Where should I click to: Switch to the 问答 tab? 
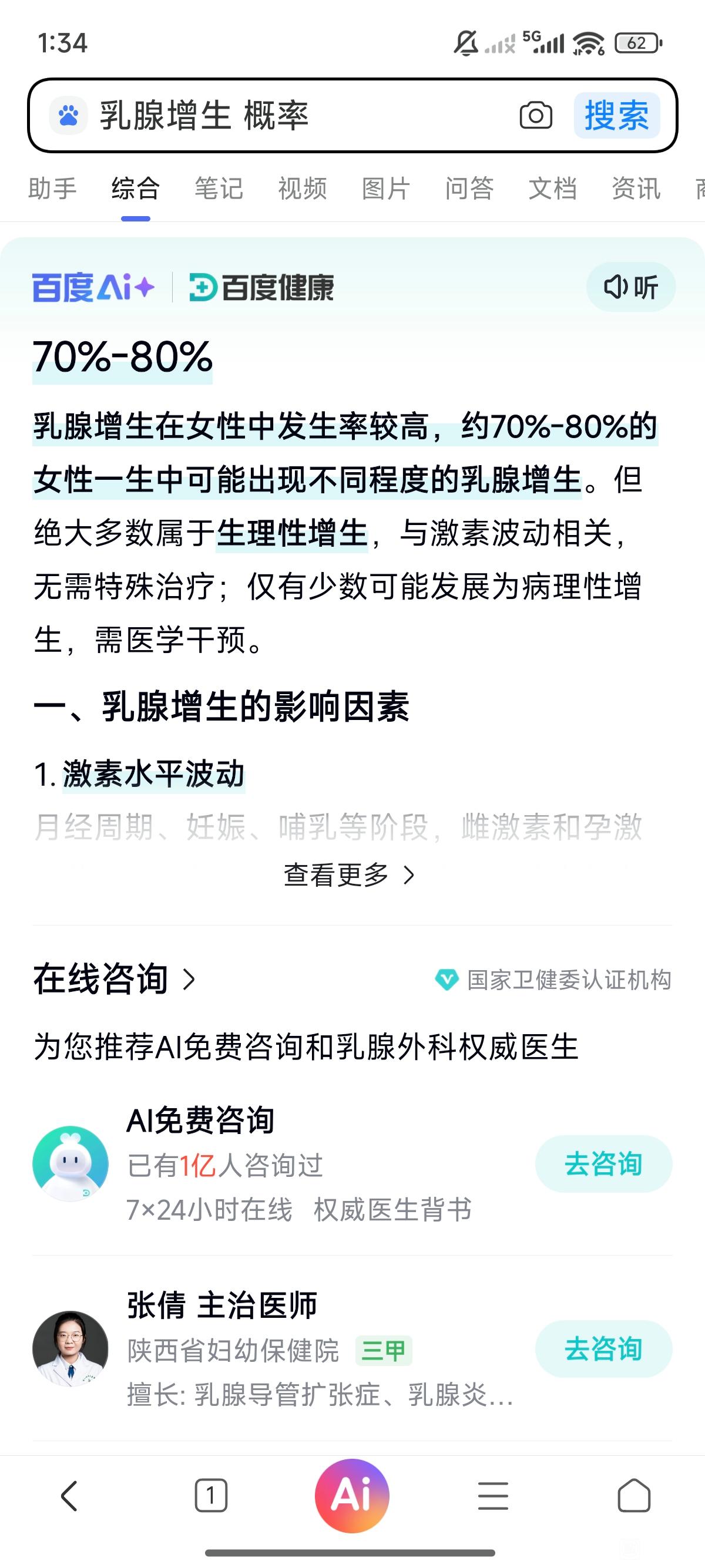[469, 188]
